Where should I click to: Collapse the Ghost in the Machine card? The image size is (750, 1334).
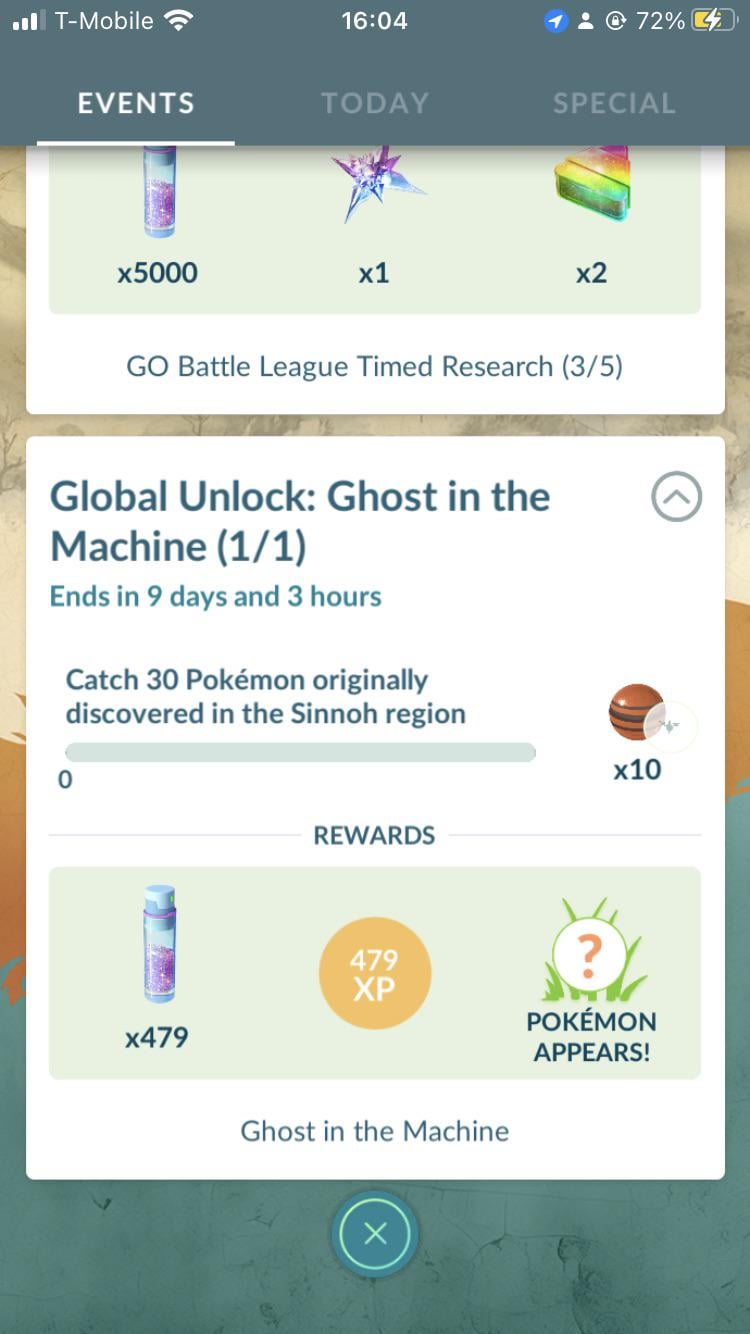[x=676, y=497]
